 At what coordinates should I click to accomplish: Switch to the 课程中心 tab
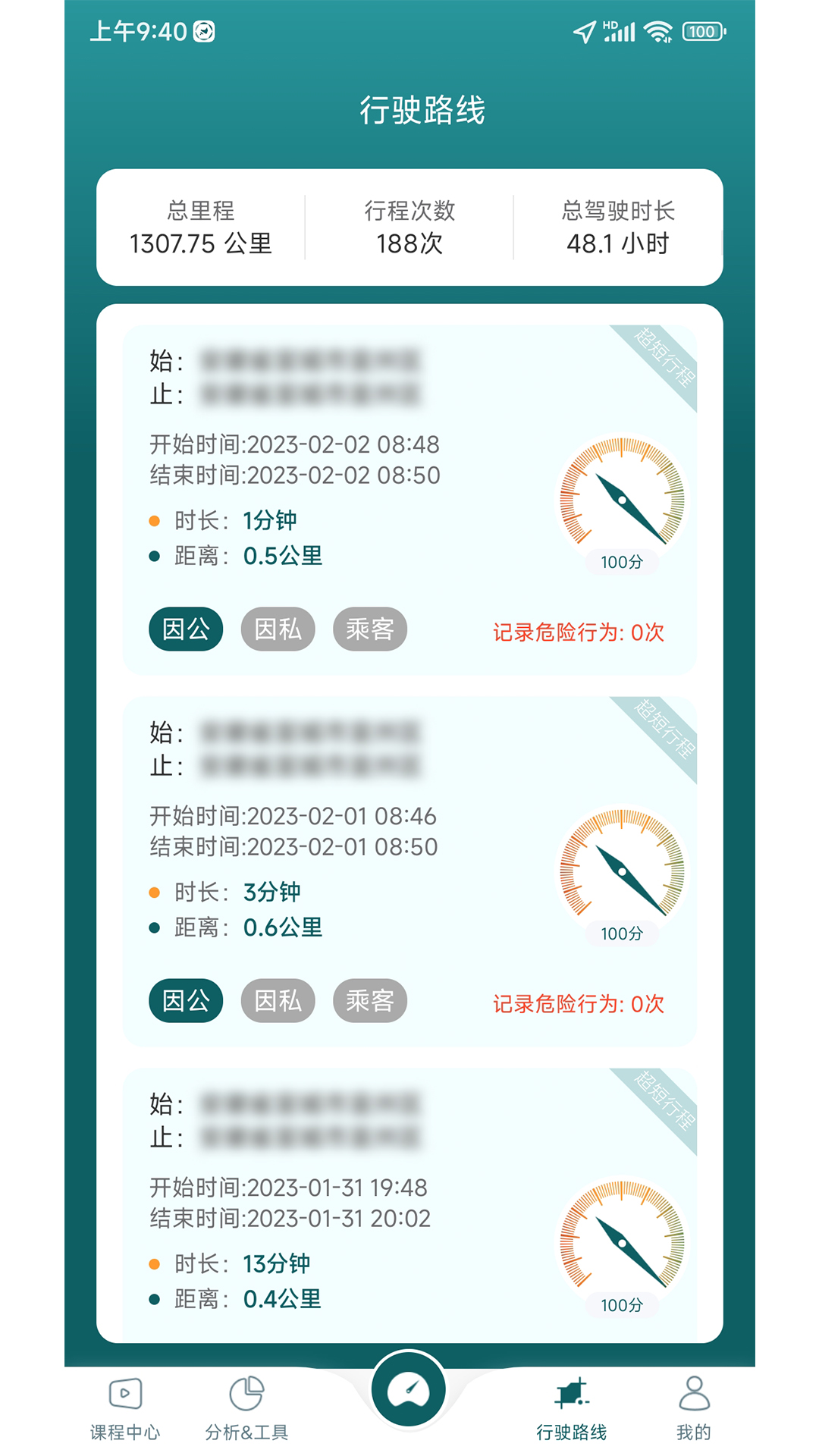(x=125, y=1409)
